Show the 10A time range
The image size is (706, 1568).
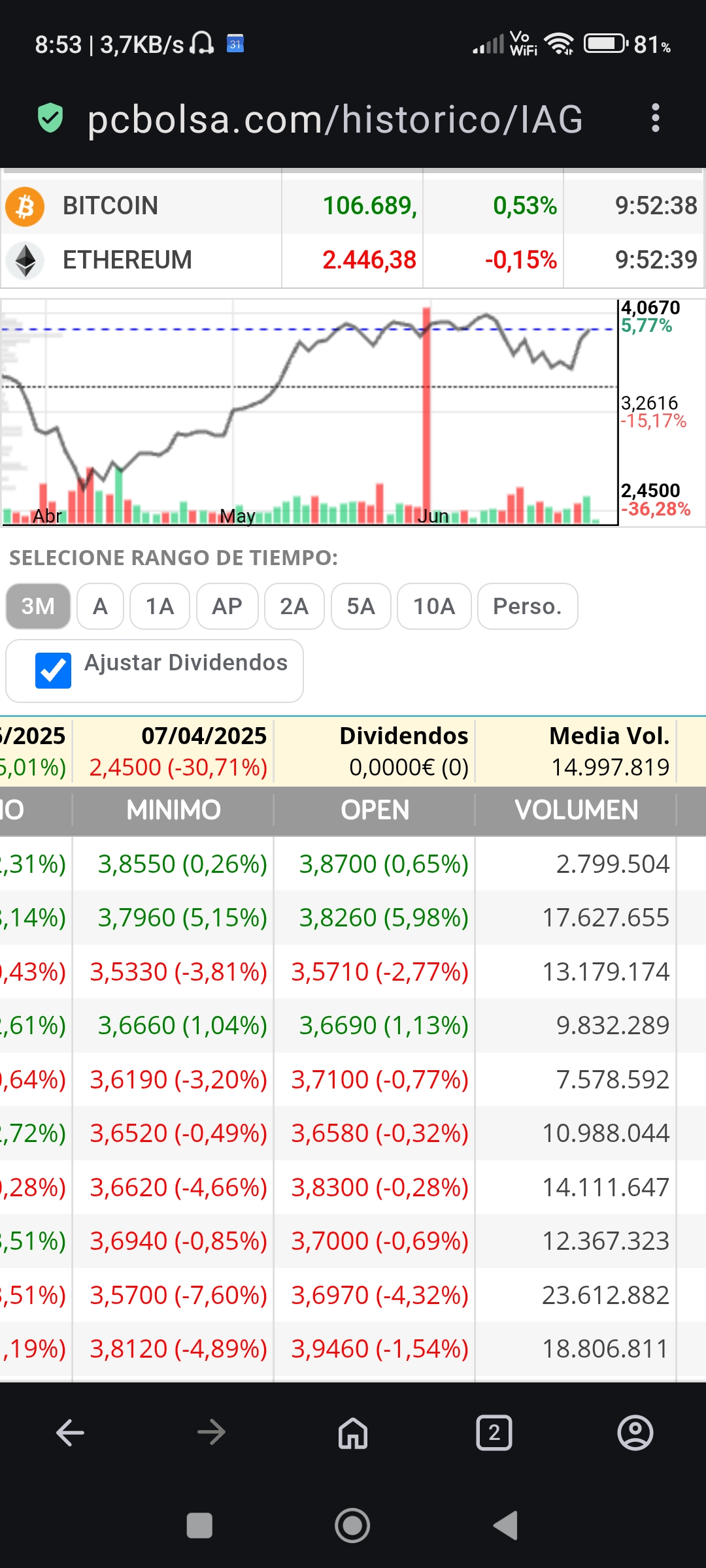click(434, 606)
